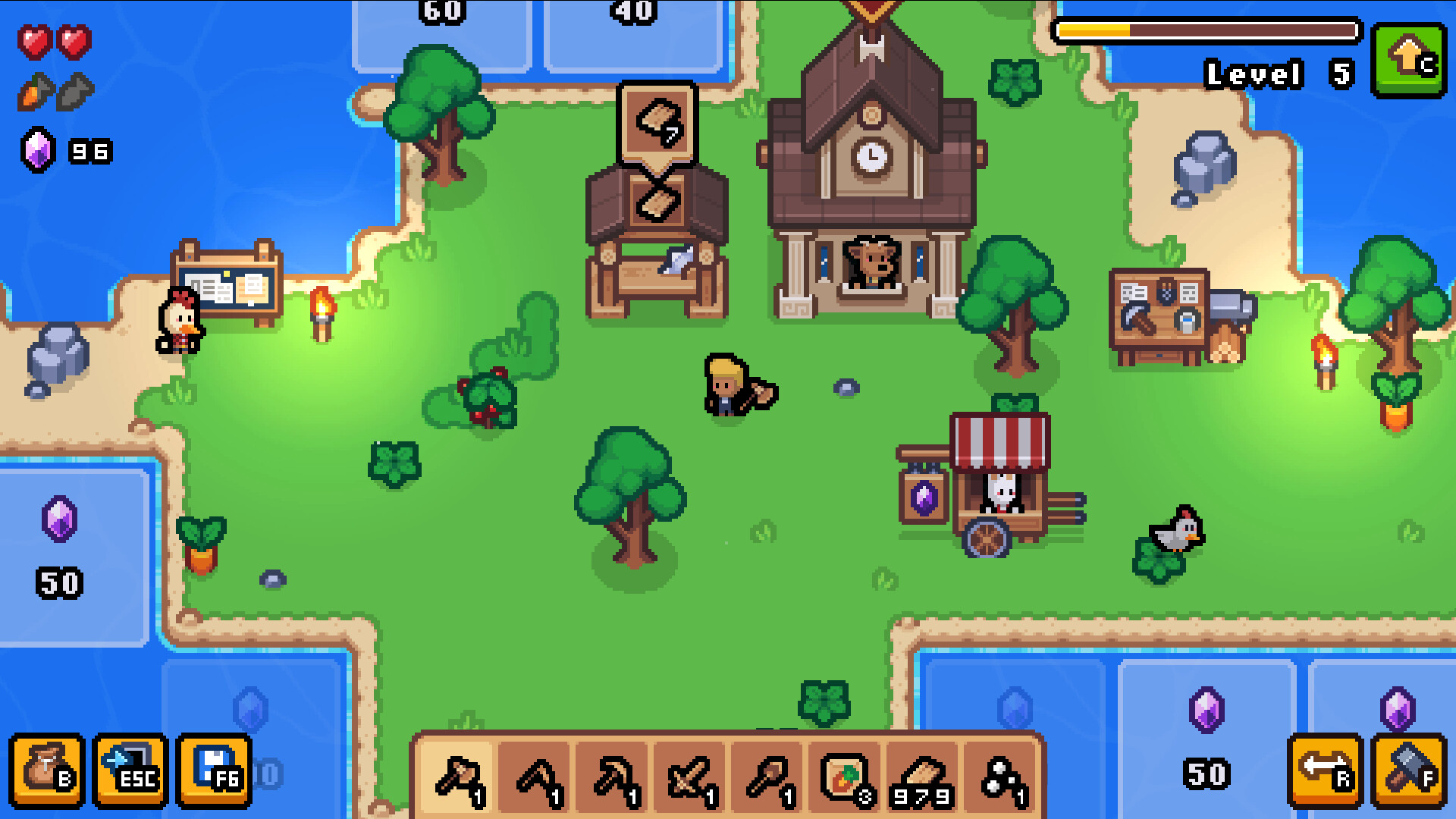Save the game with the floppy disk
1456x819 pixels.
[x=214, y=771]
